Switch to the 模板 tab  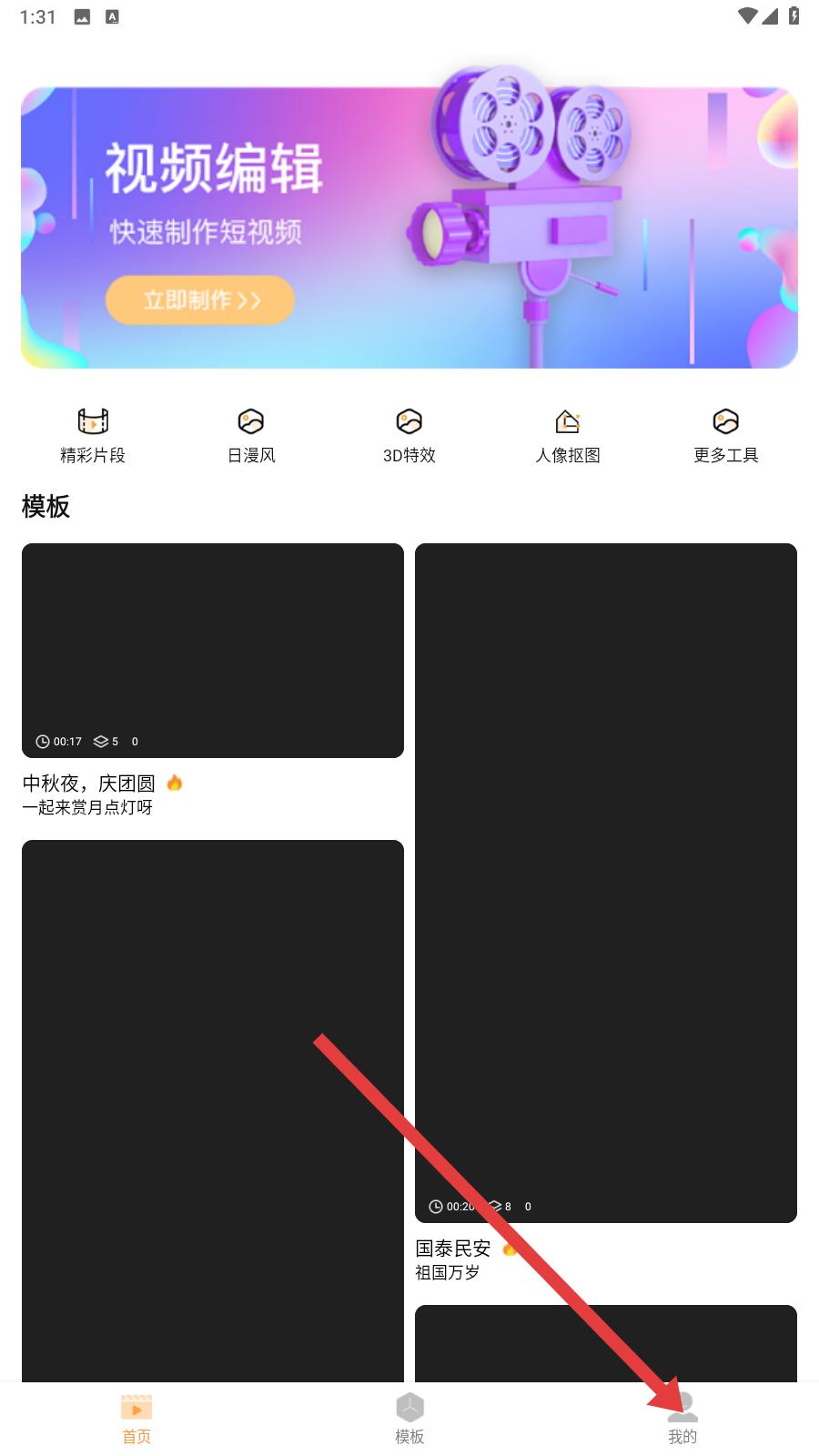click(x=409, y=1418)
